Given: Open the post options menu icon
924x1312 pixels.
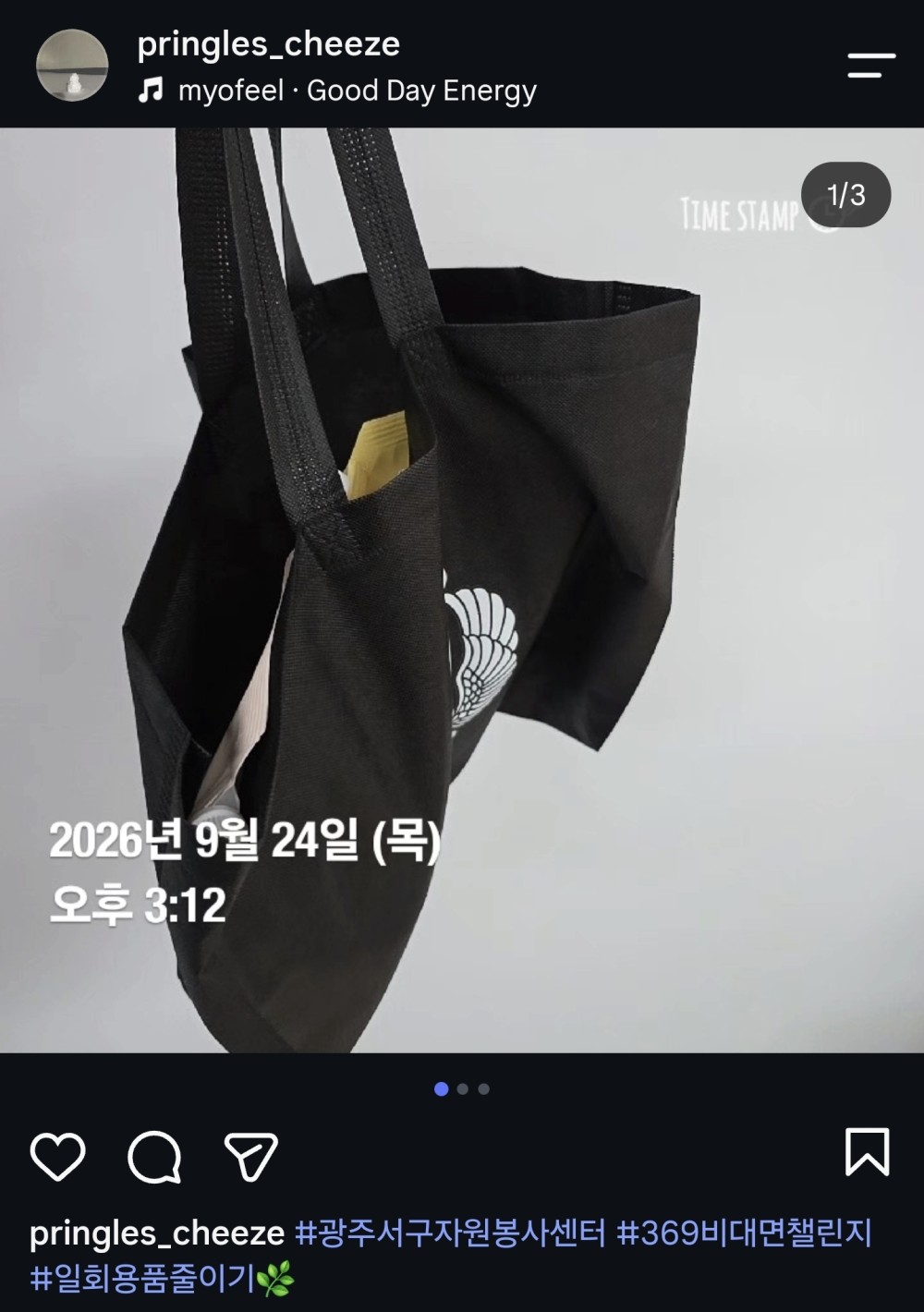Looking at the screenshot, I should [x=871, y=66].
